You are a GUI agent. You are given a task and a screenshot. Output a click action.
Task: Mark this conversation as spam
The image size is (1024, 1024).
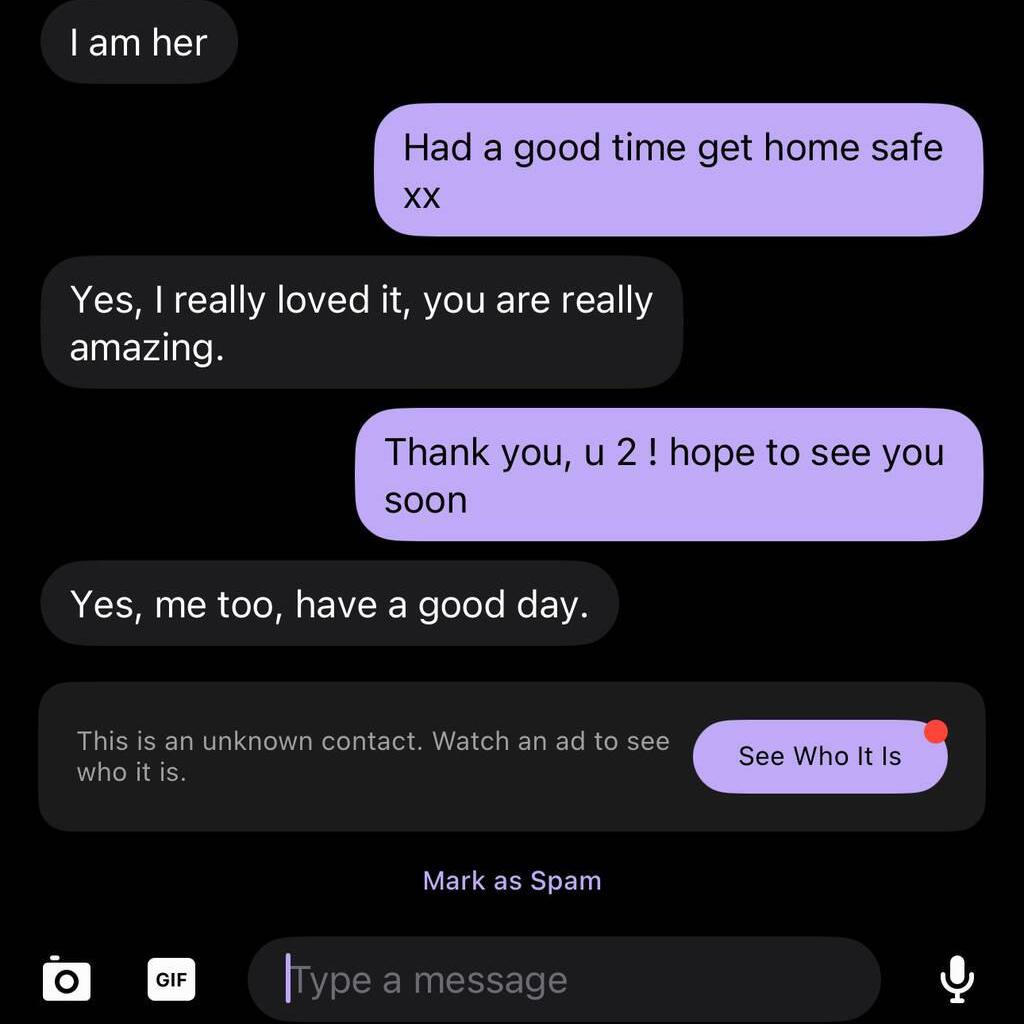(512, 881)
